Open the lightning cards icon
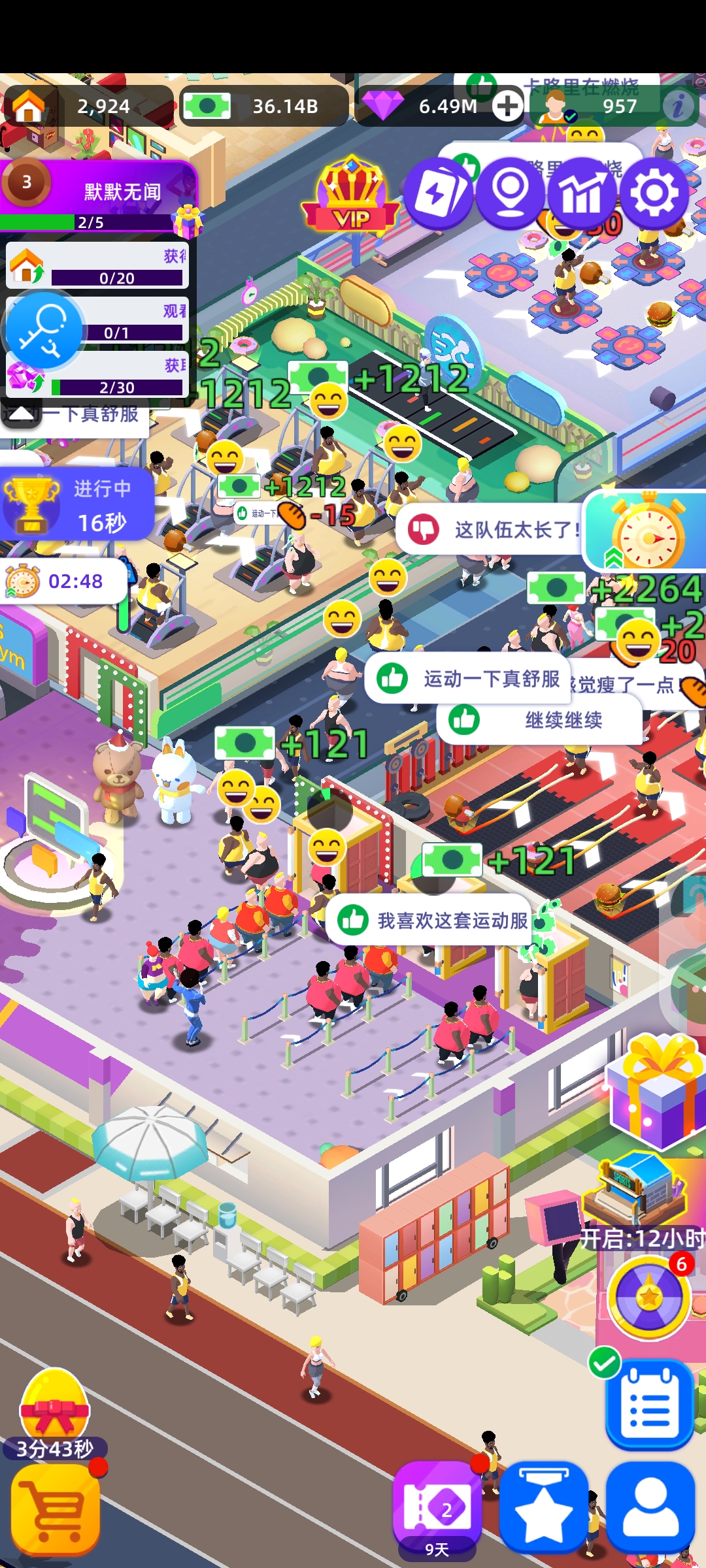The width and height of the screenshot is (706, 1568). tap(437, 193)
